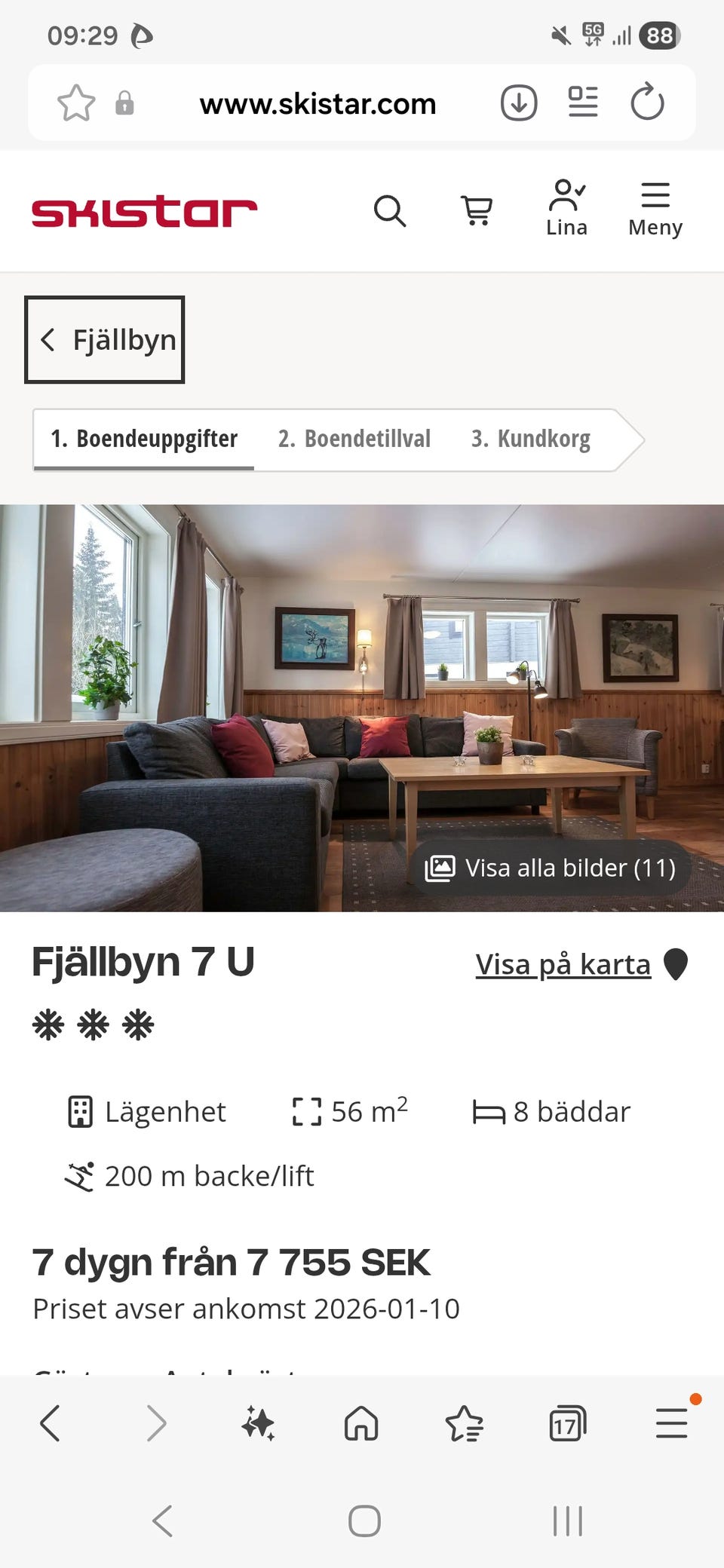Return to Fjällbyn with the back button
The image size is (724, 1568).
[104, 338]
